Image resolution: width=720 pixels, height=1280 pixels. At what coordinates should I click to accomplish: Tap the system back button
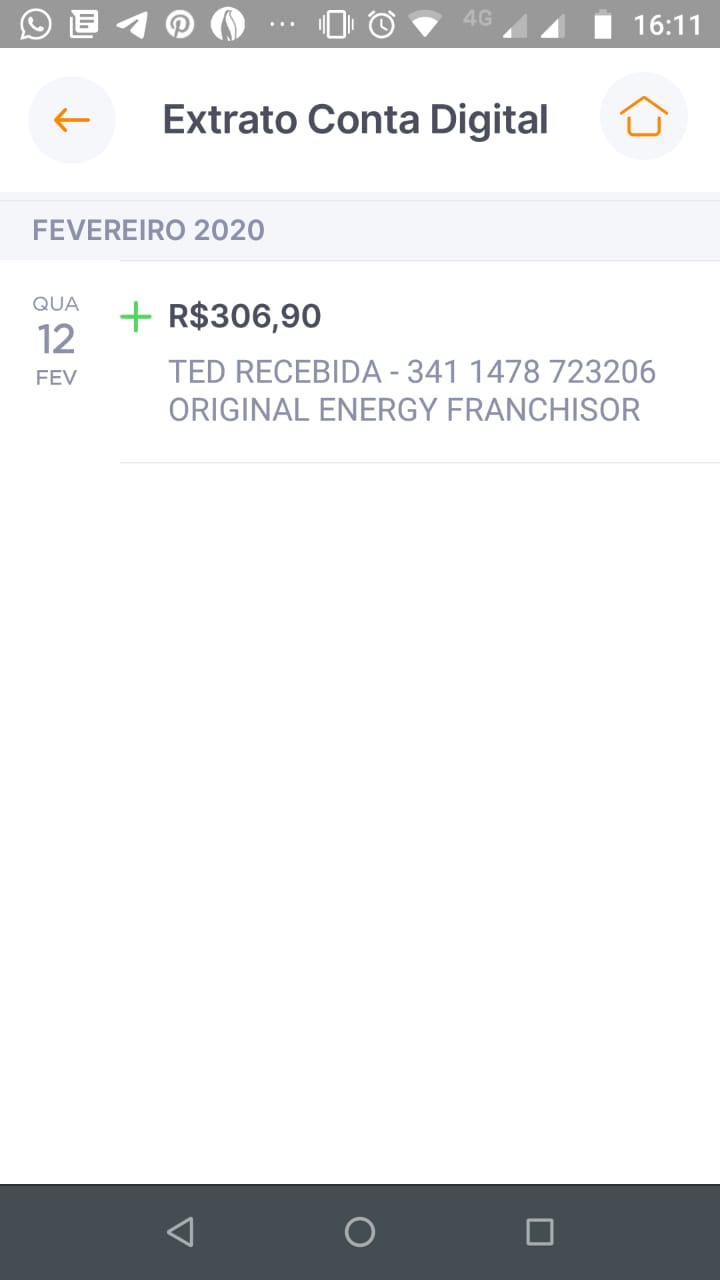tap(180, 1231)
